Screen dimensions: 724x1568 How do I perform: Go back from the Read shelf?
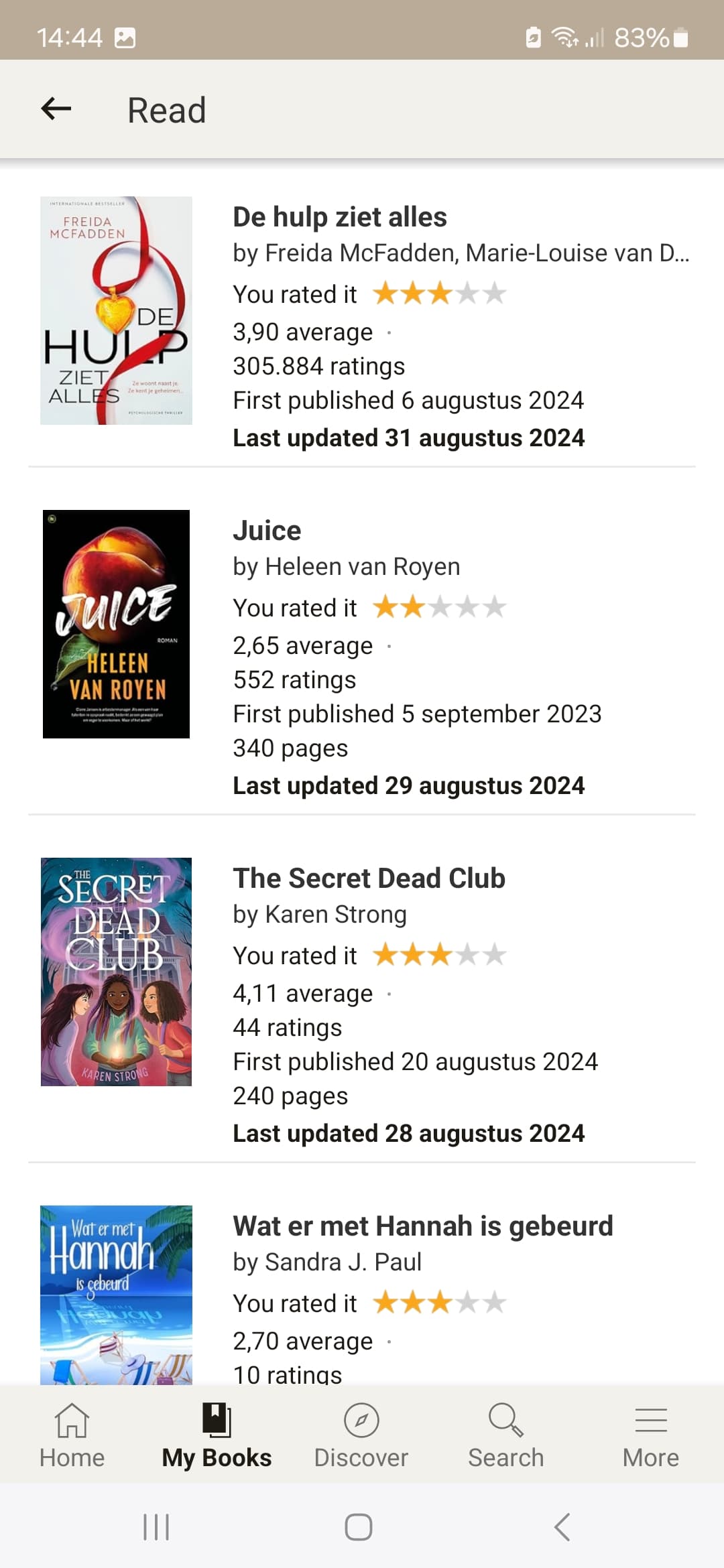(x=56, y=109)
